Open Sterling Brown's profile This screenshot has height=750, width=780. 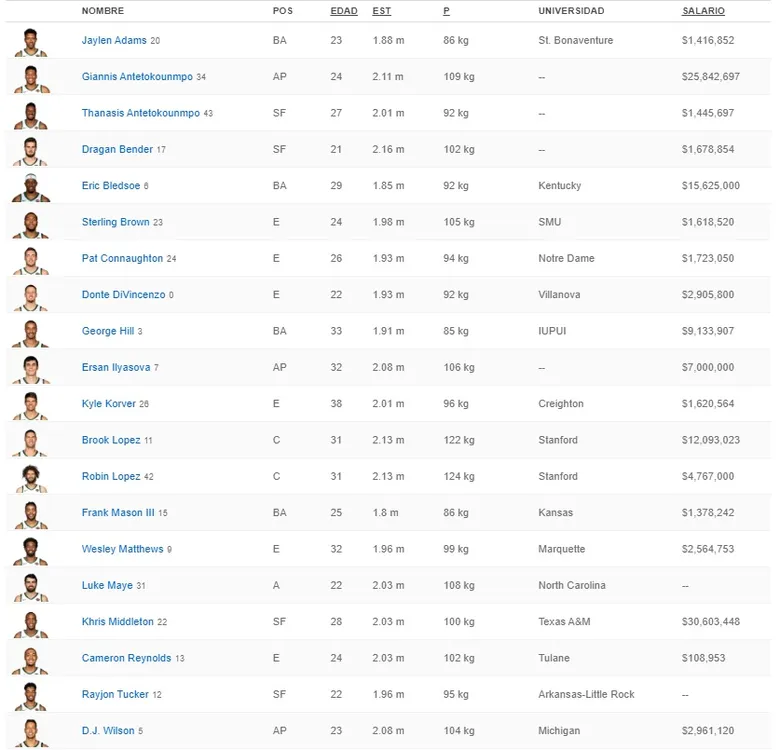[116, 222]
